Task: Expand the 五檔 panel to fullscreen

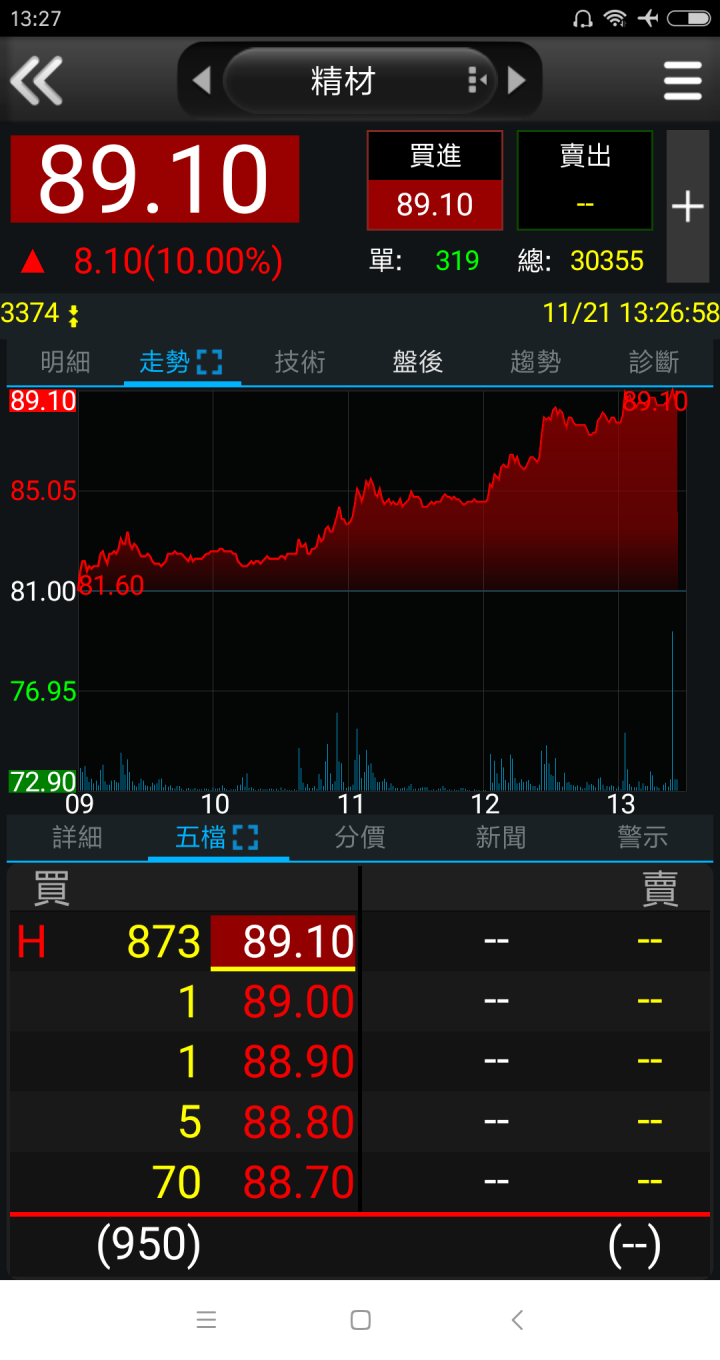Action: pyautogui.click(x=245, y=837)
